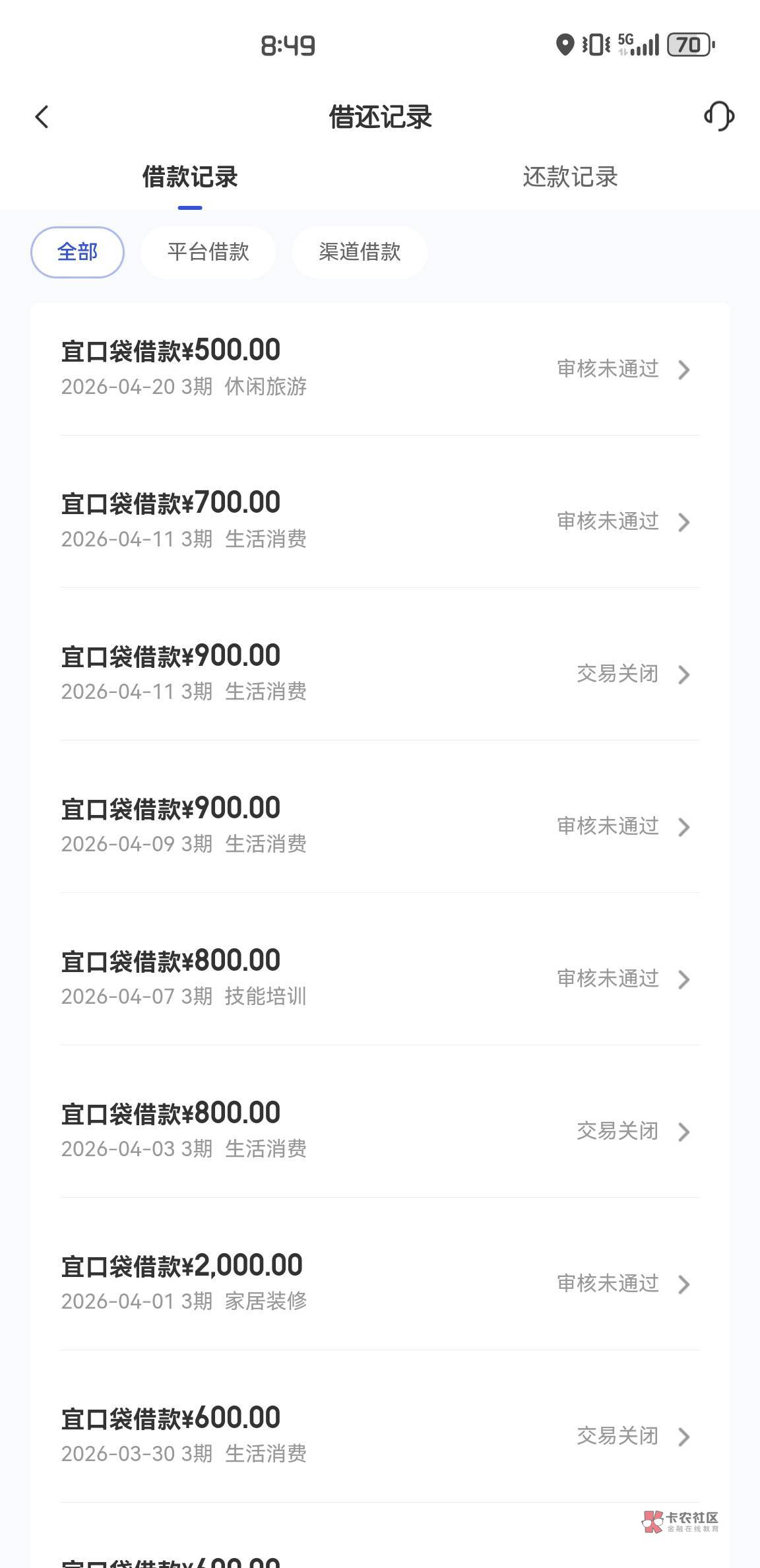Switch to 还款记录 tab
The image size is (760, 1568).
[570, 177]
